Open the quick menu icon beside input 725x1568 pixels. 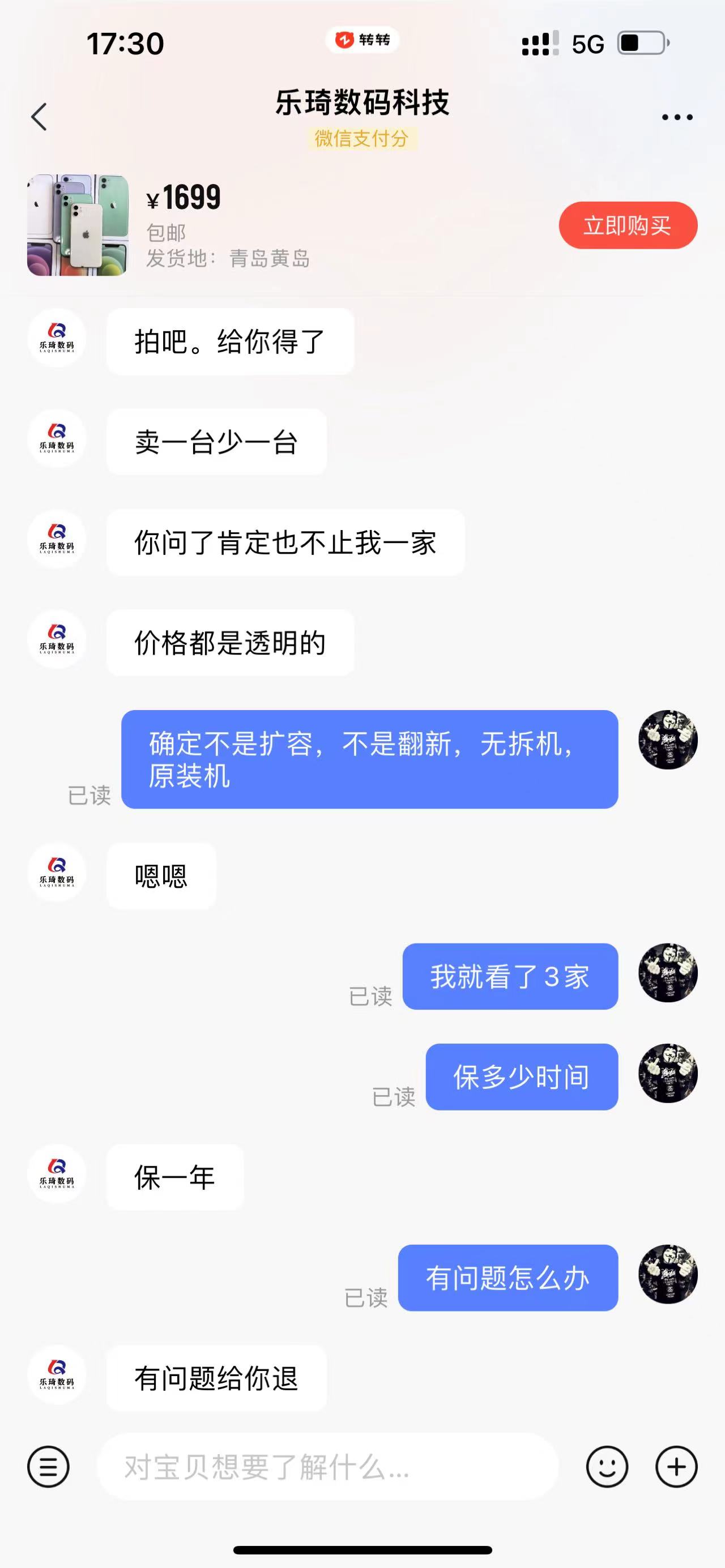pyautogui.click(x=48, y=1466)
